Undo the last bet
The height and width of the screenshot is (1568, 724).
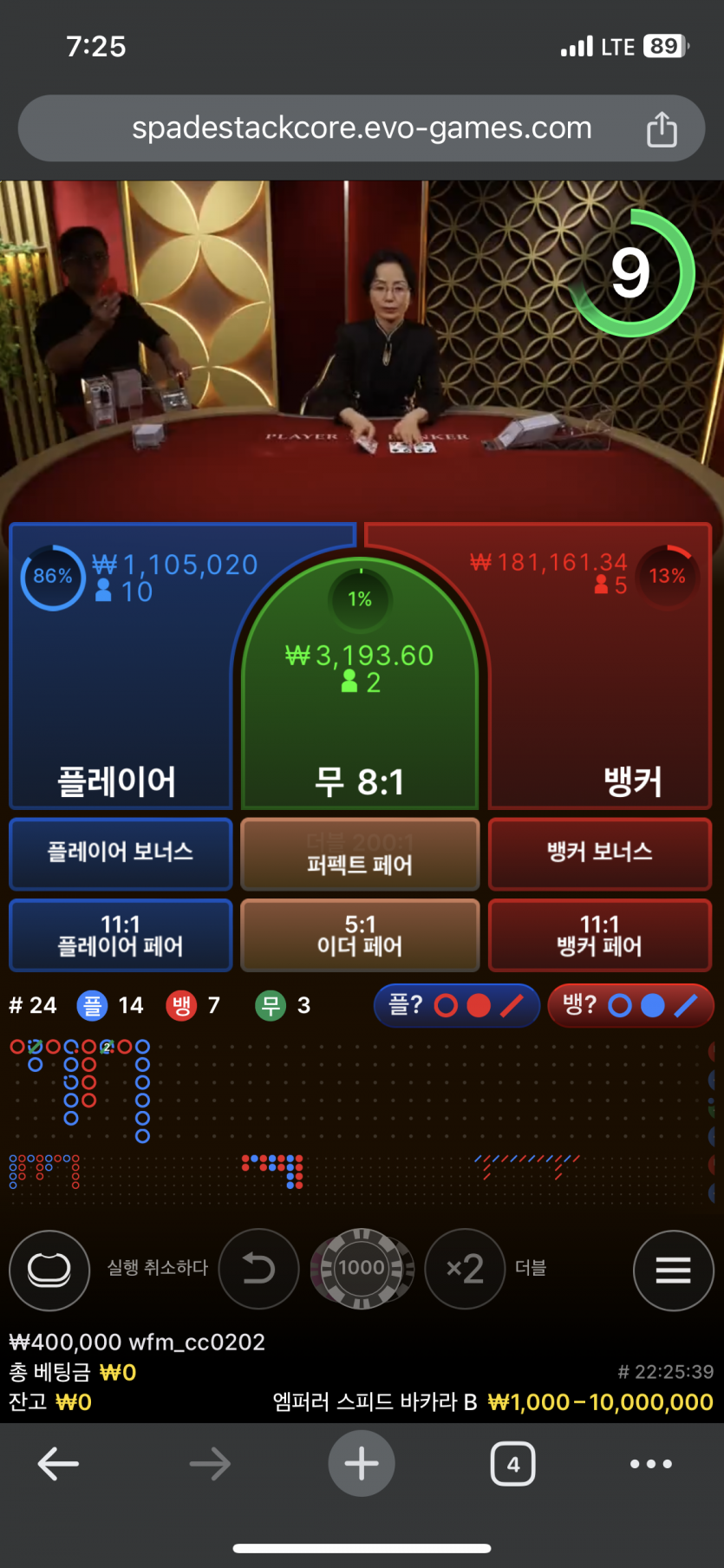(x=258, y=1269)
